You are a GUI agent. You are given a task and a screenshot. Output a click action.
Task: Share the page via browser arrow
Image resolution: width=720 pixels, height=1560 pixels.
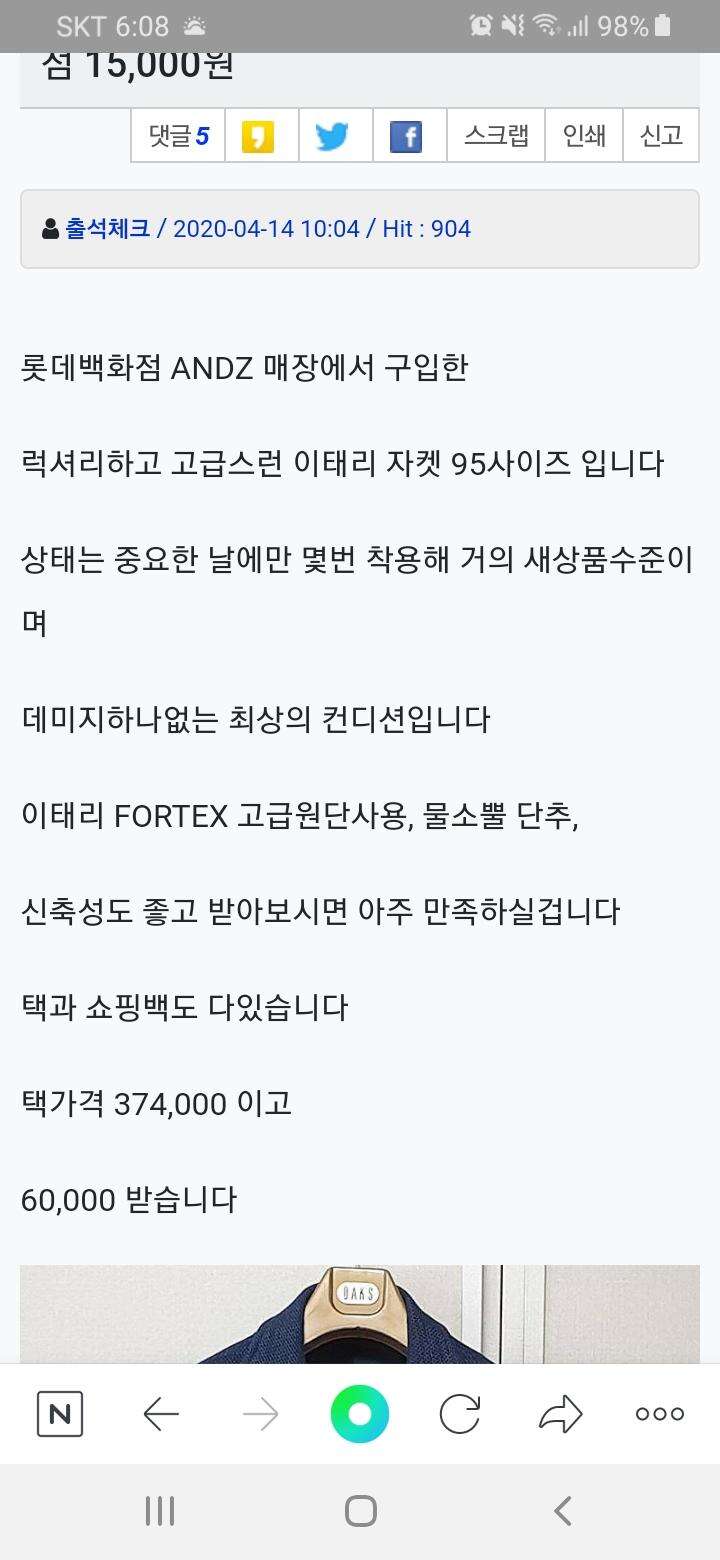click(x=560, y=1414)
